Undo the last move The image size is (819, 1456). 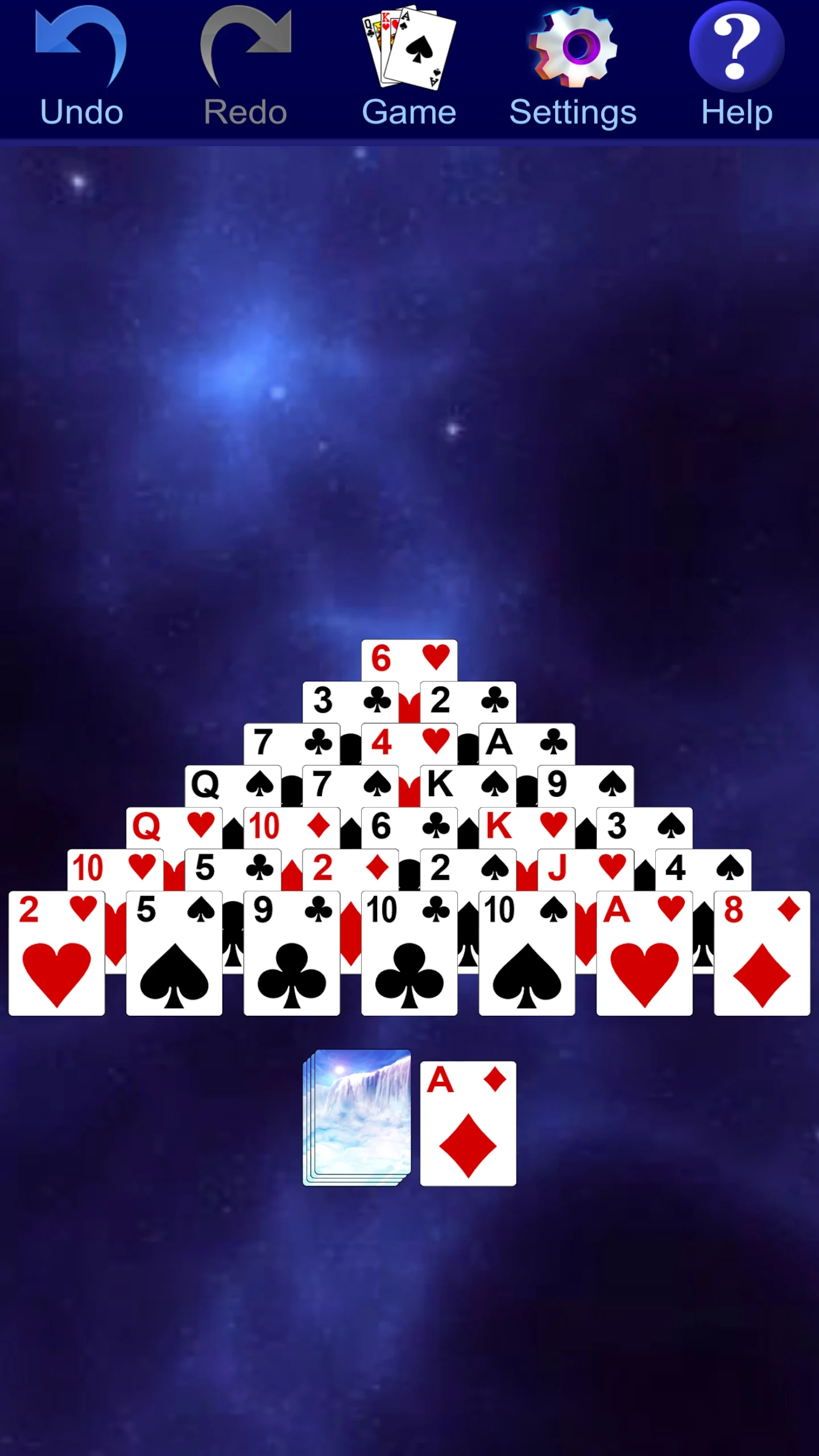click(x=81, y=67)
